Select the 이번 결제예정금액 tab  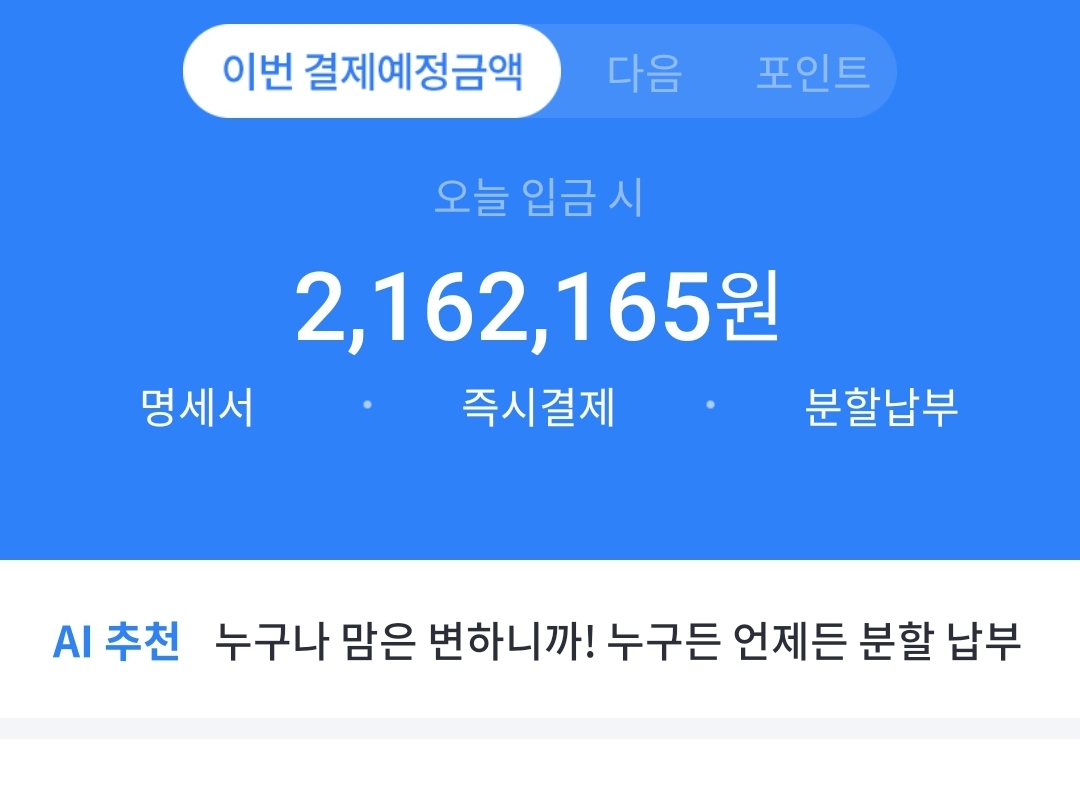click(371, 72)
